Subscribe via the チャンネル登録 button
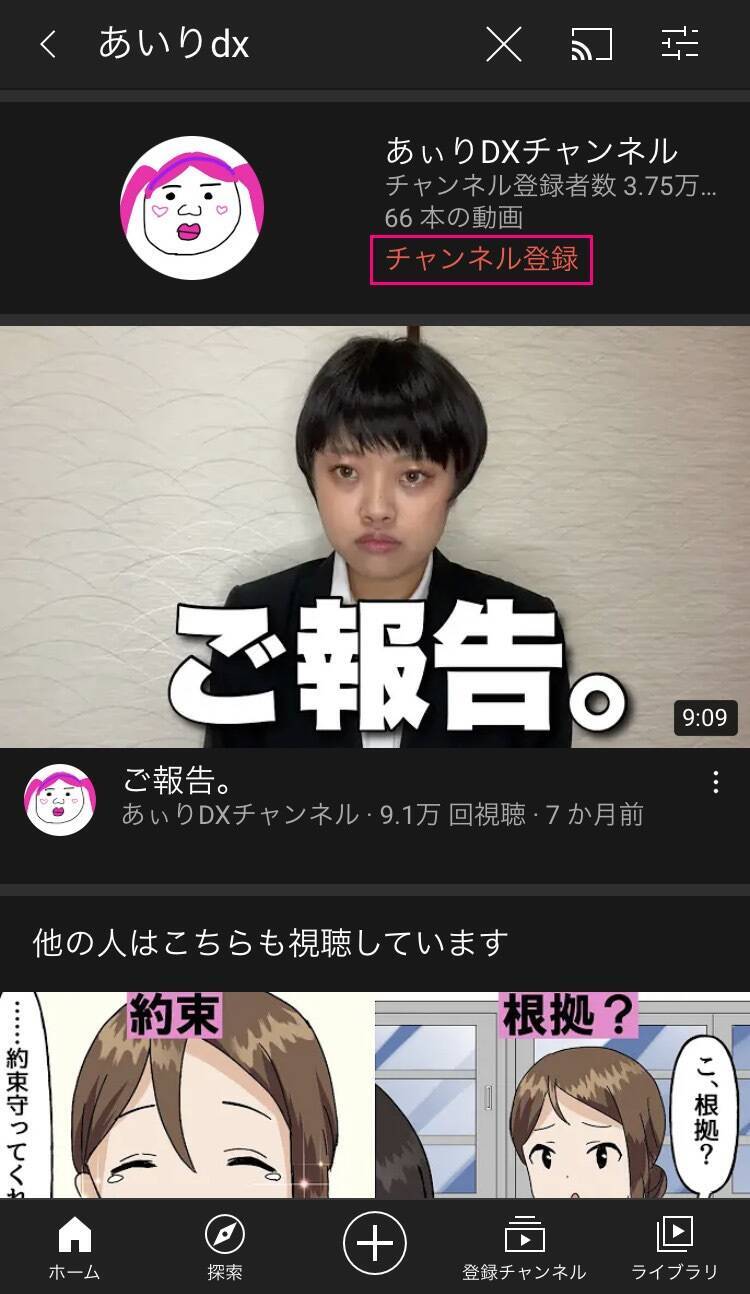The width and height of the screenshot is (750, 1294). coord(481,260)
